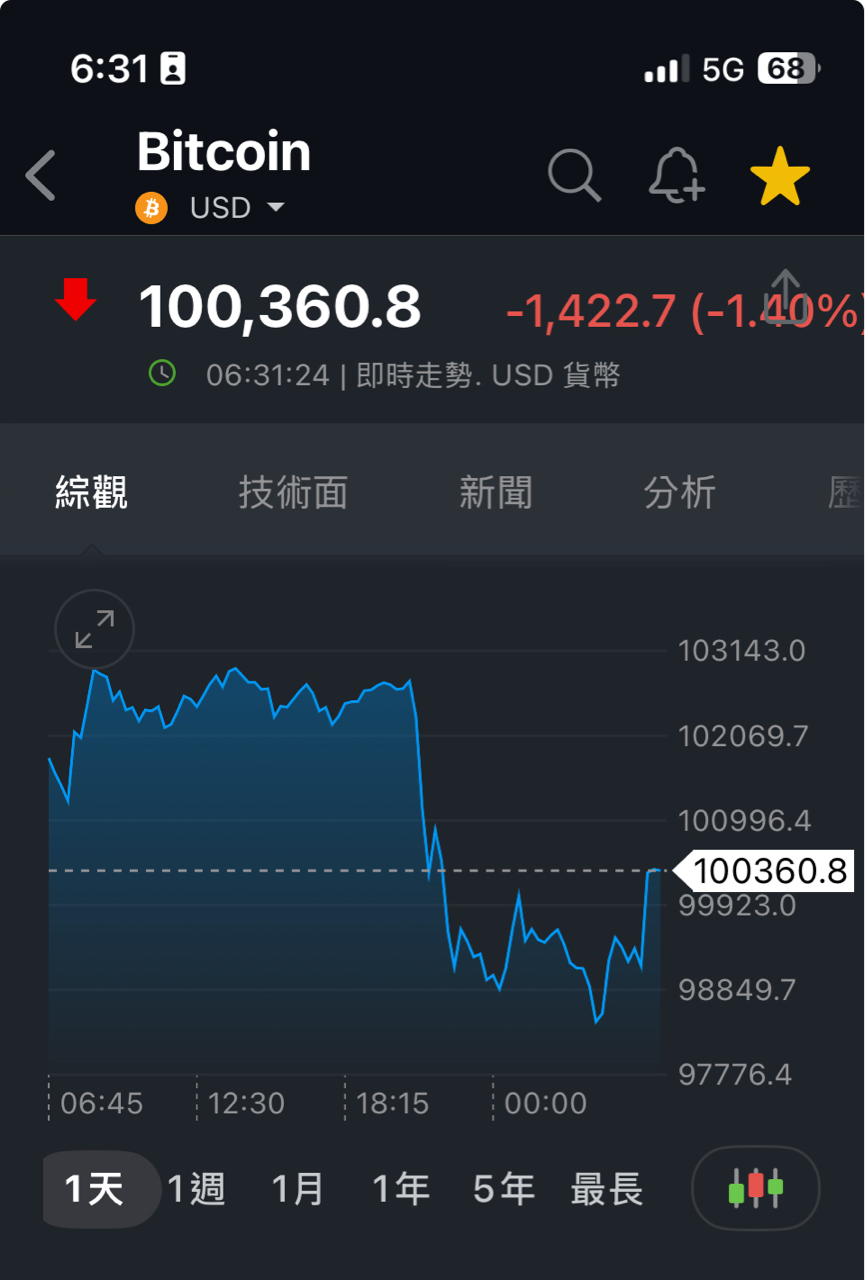Viewport: 865px width, 1280px height.
Task: Switch to the 技術面 tab
Action: tap(293, 493)
